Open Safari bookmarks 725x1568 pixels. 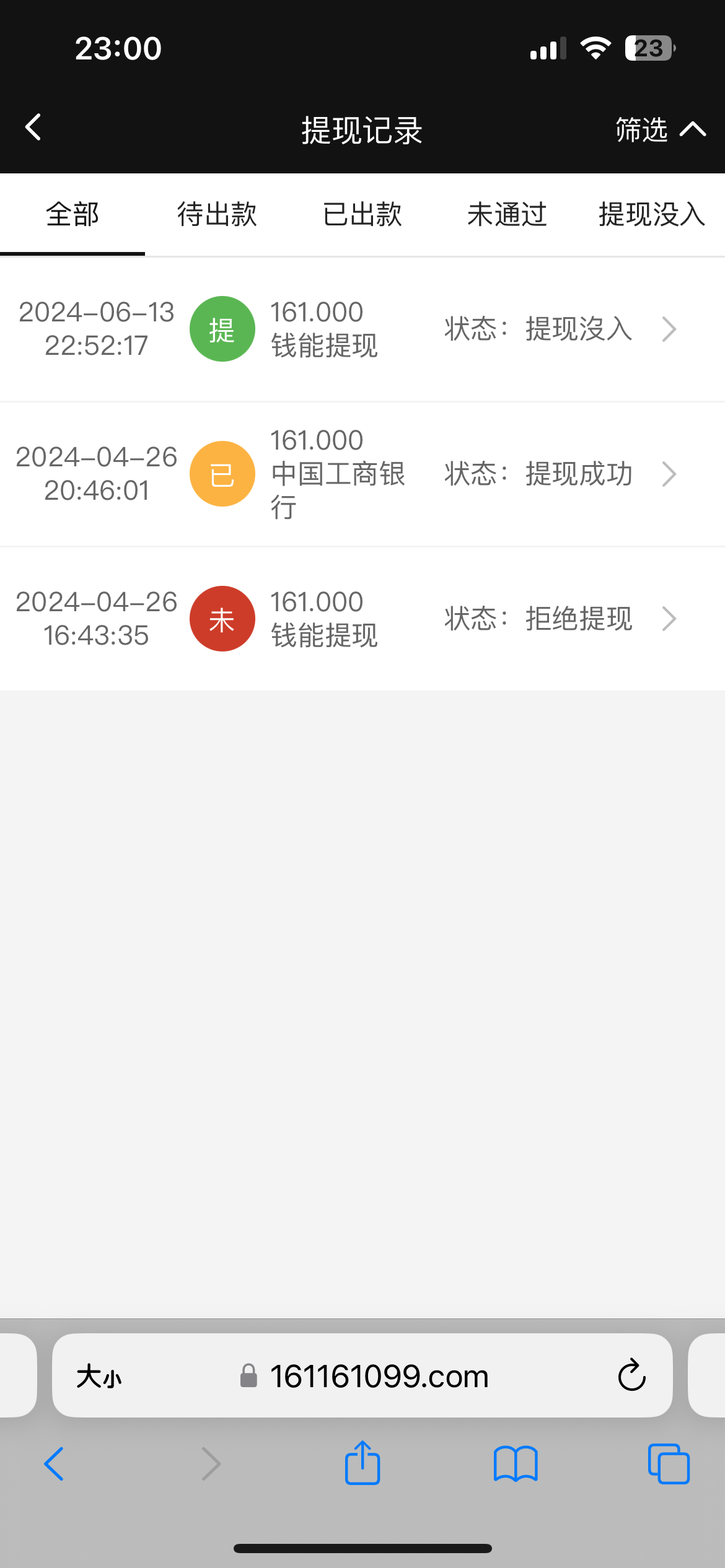tap(516, 1464)
